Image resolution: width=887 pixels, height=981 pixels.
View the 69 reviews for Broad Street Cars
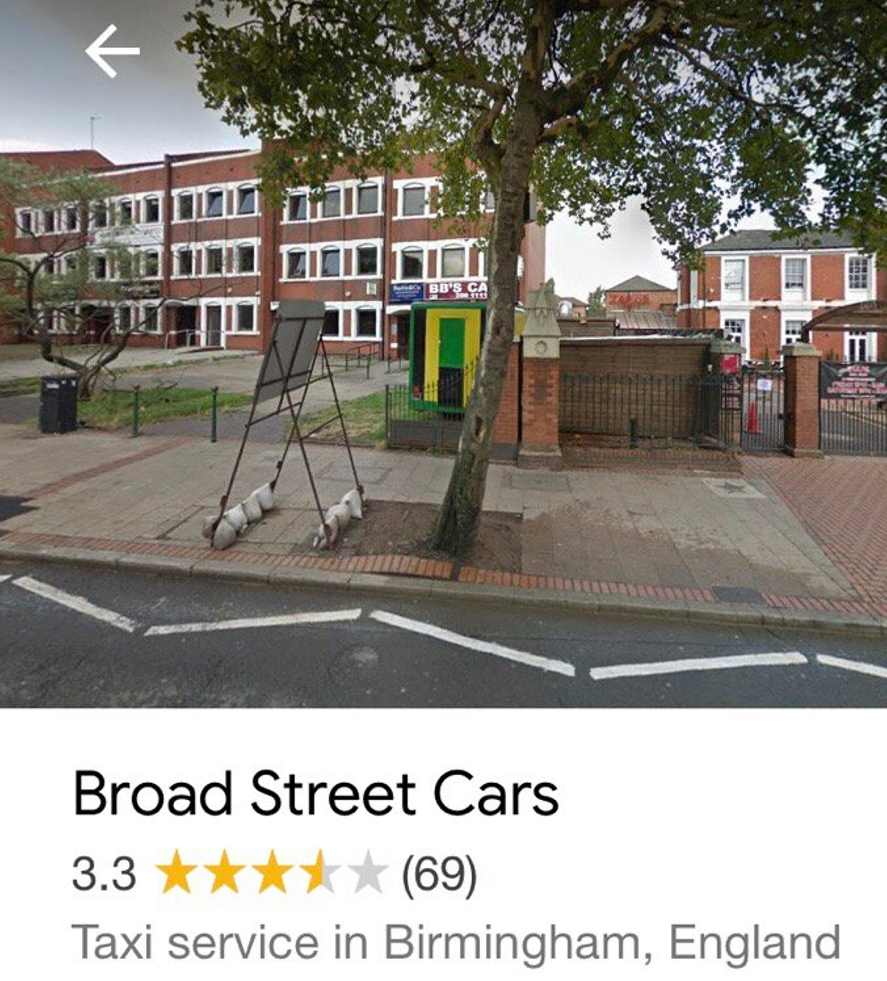click(x=439, y=874)
